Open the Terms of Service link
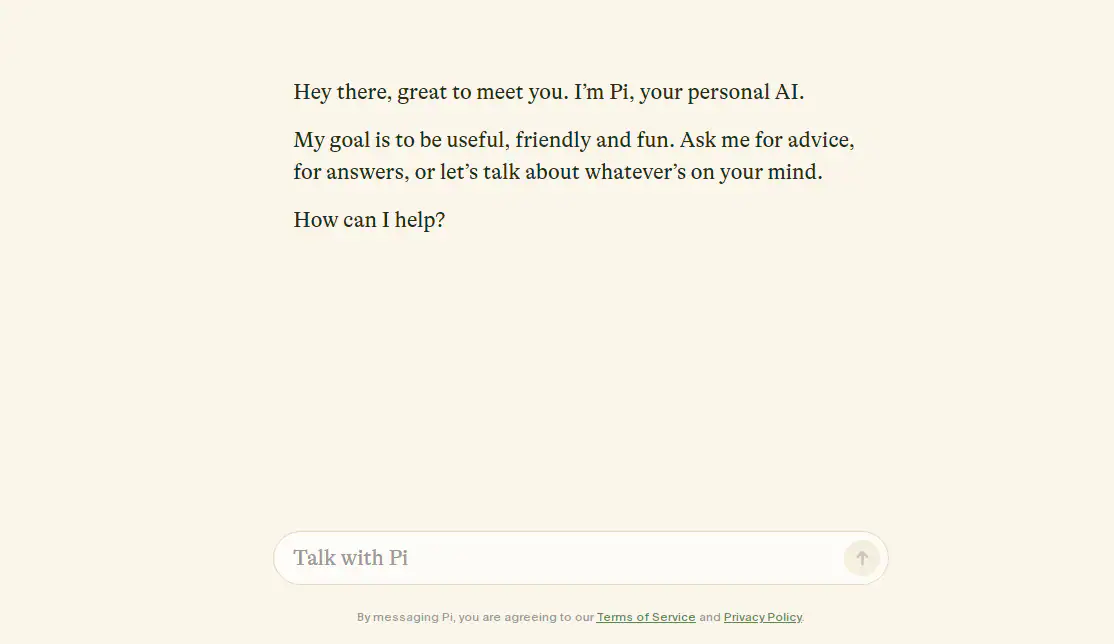The width and height of the screenshot is (1114, 644). click(646, 617)
